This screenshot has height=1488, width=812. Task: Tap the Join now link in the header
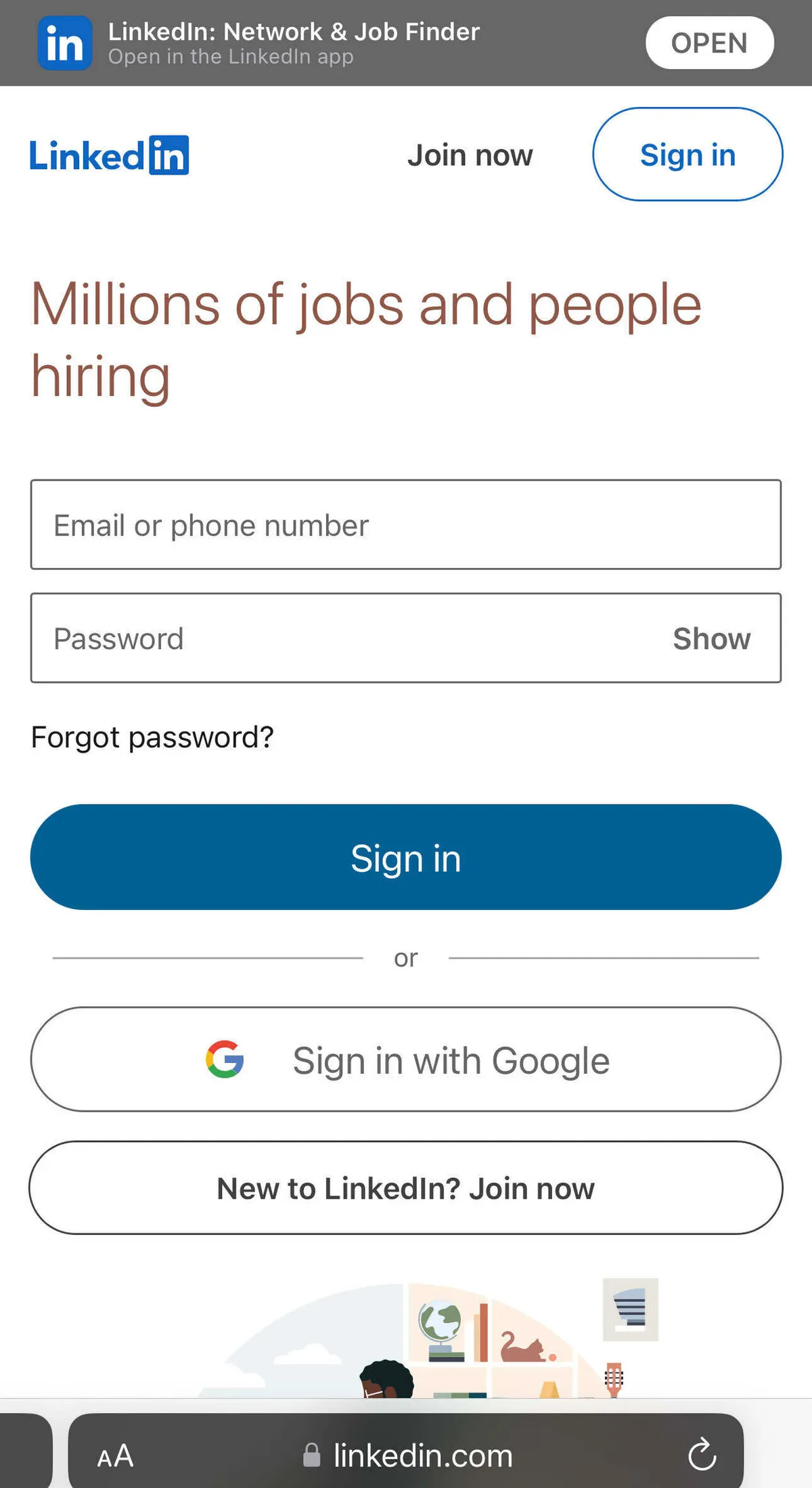pos(470,155)
